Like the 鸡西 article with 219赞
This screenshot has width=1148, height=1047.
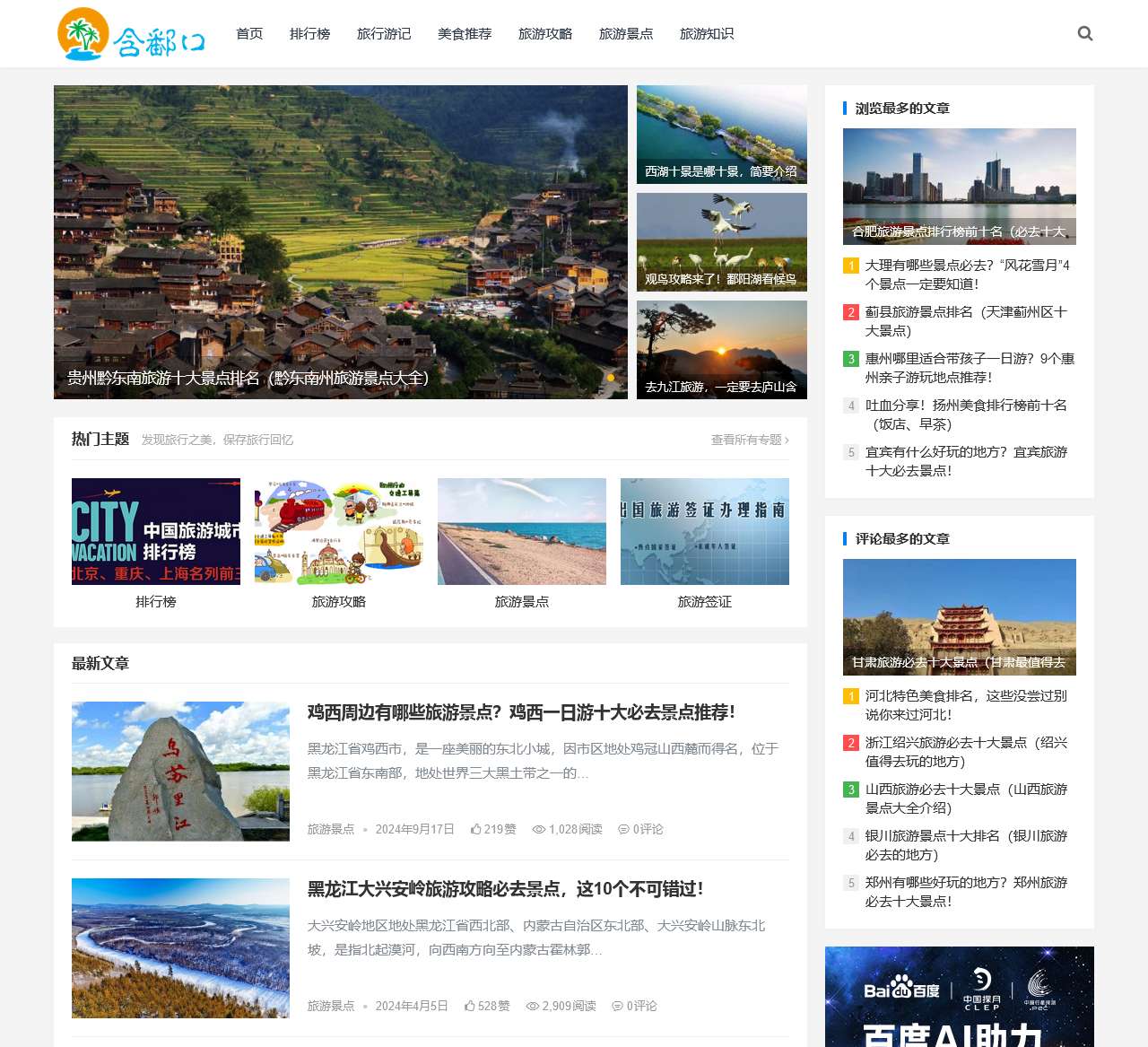coord(493,829)
